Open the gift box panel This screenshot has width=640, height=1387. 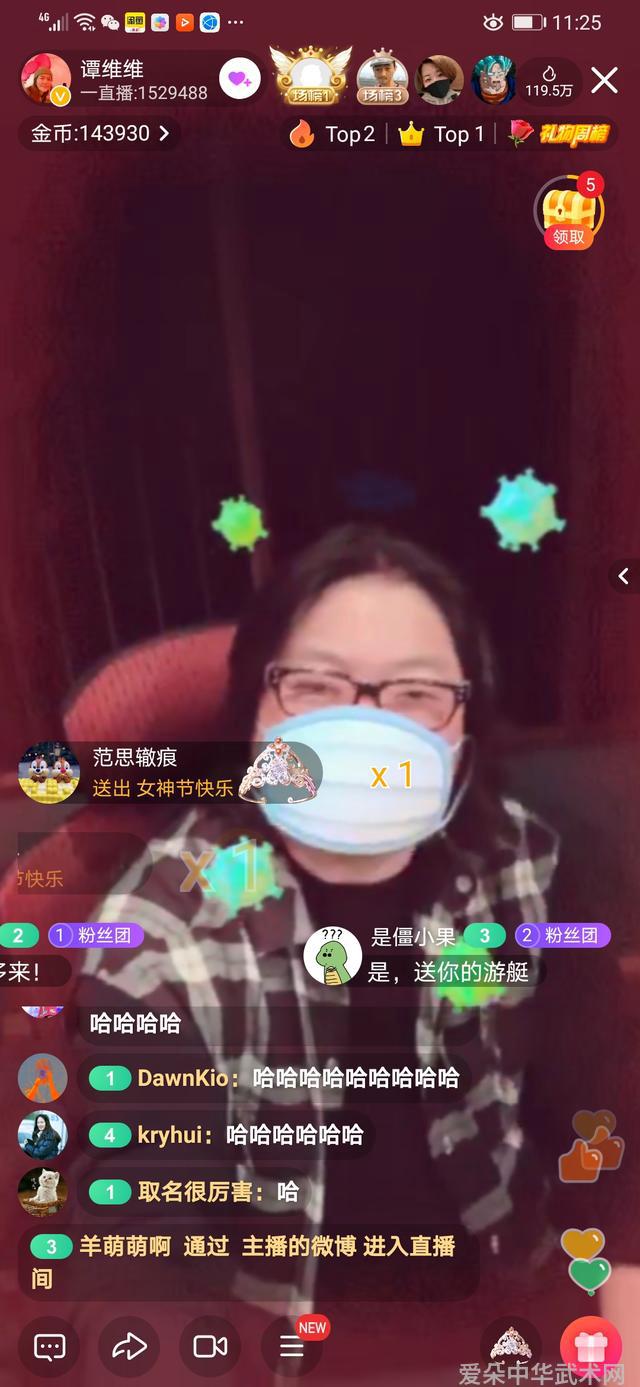[590, 1347]
